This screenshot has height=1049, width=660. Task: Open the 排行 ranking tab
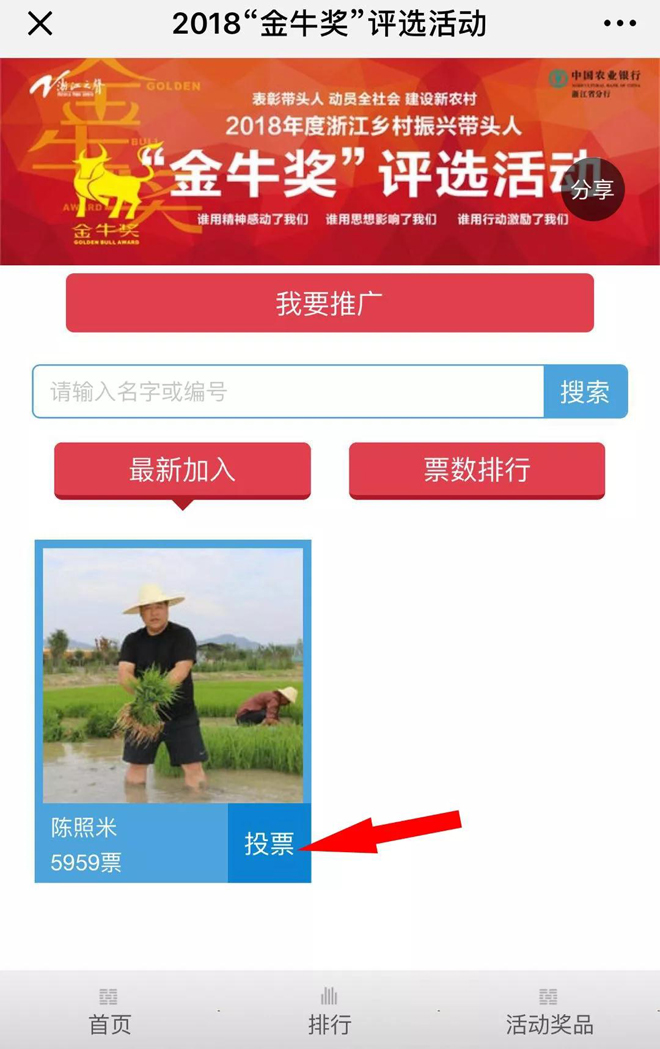coord(329,1012)
